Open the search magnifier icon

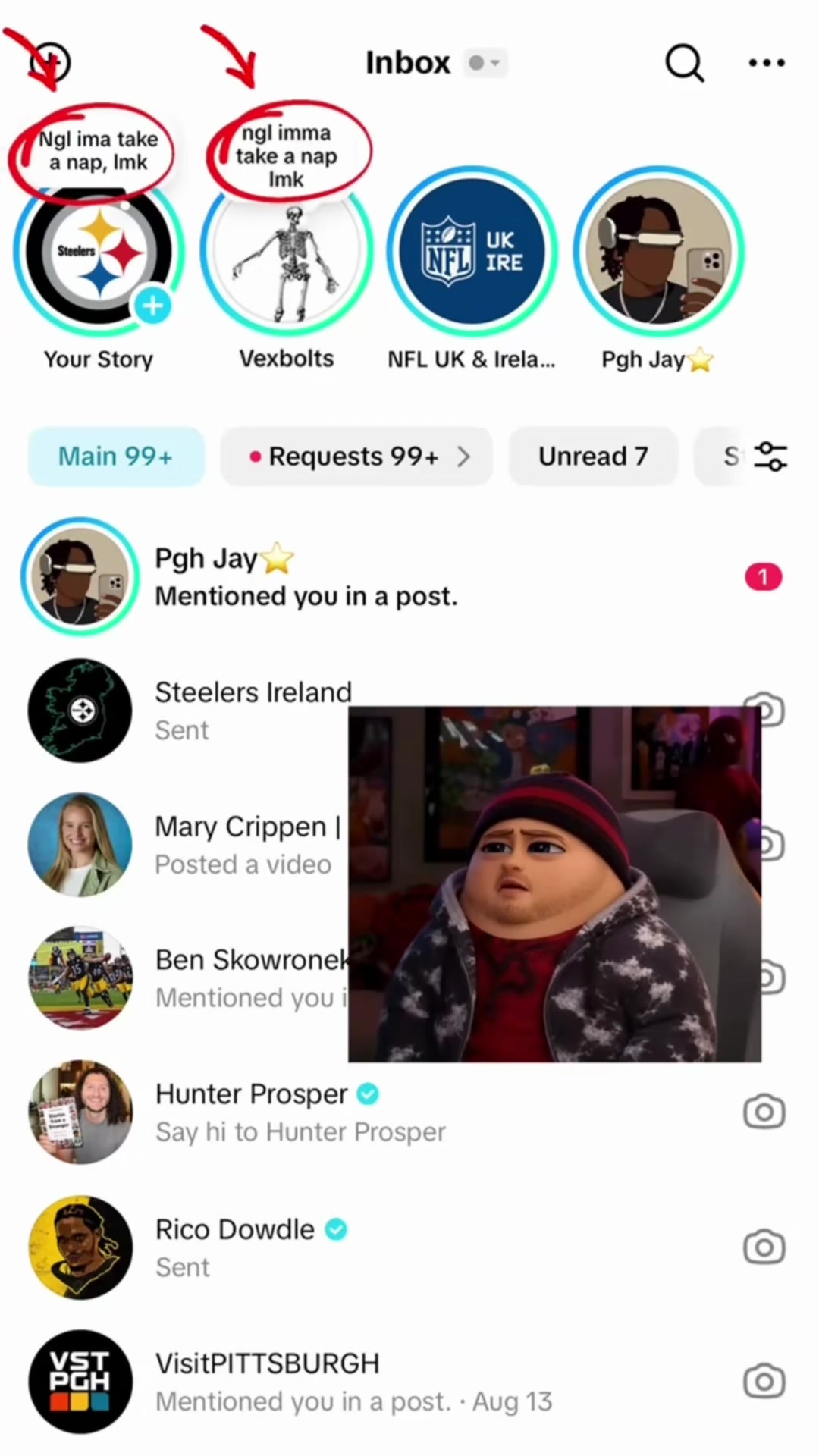[685, 63]
